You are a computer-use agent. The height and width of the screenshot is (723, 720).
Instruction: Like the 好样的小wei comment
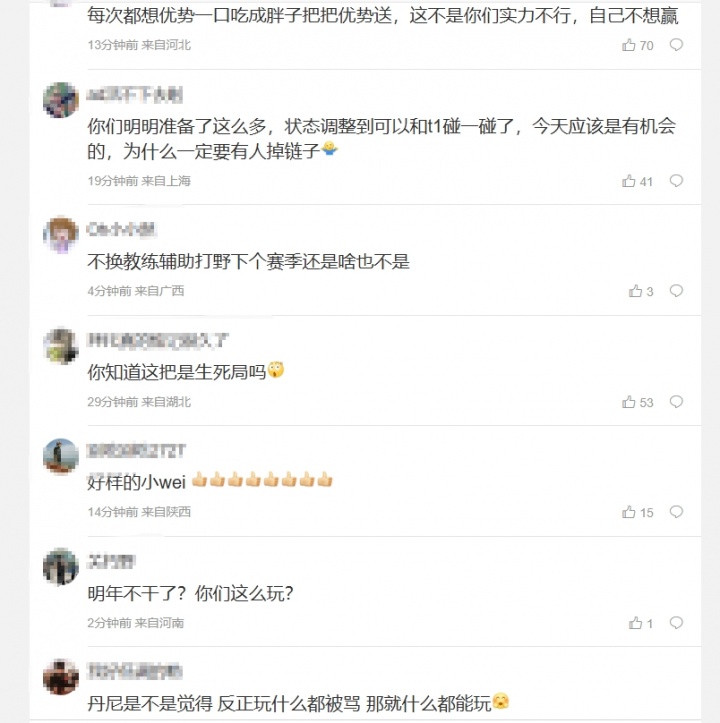pos(629,512)
